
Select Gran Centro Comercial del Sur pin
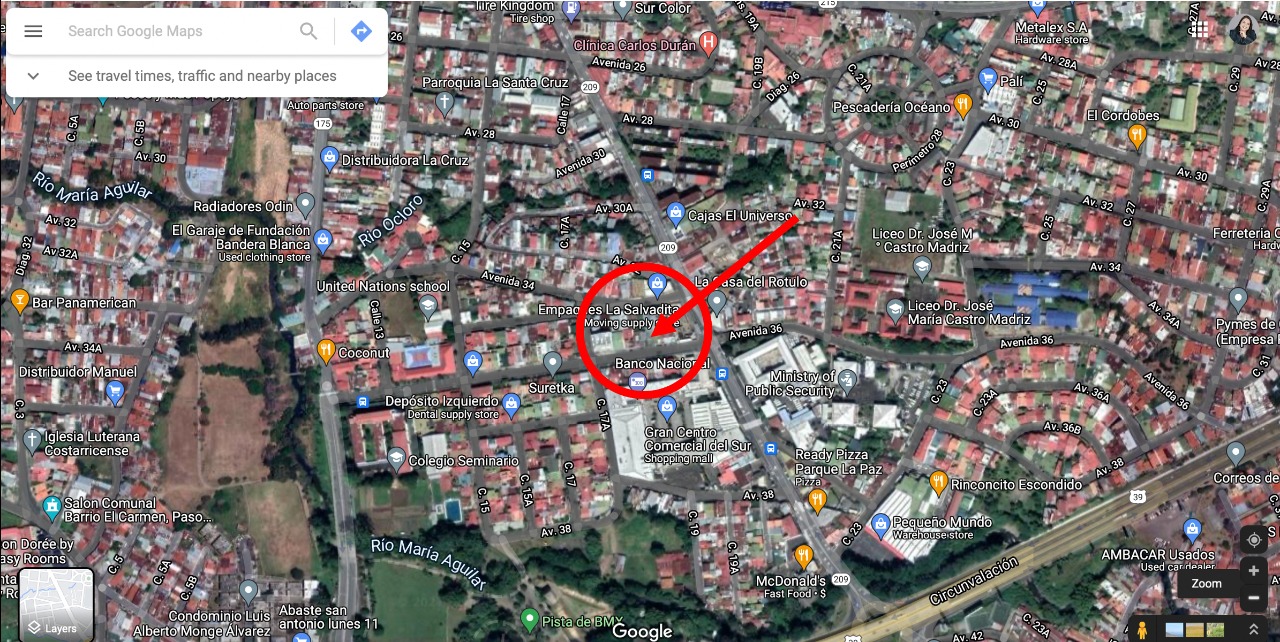(667, 408)
